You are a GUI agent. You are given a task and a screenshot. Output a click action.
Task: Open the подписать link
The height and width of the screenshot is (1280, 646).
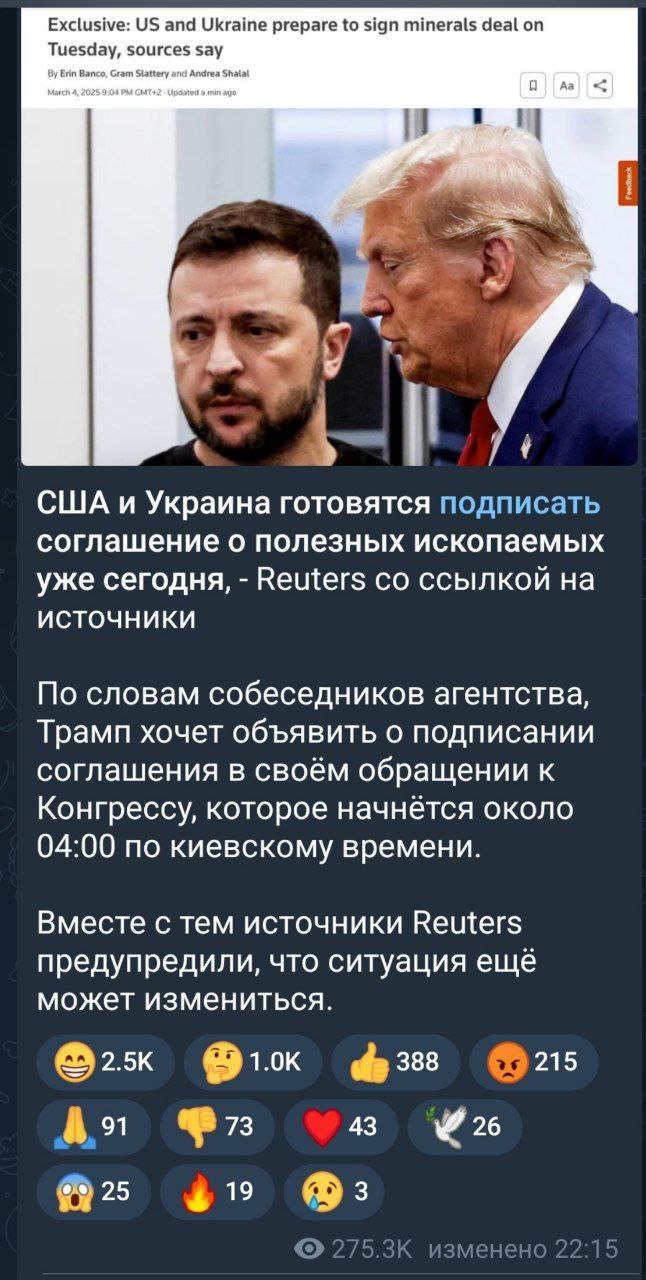[x=520, y=503]
